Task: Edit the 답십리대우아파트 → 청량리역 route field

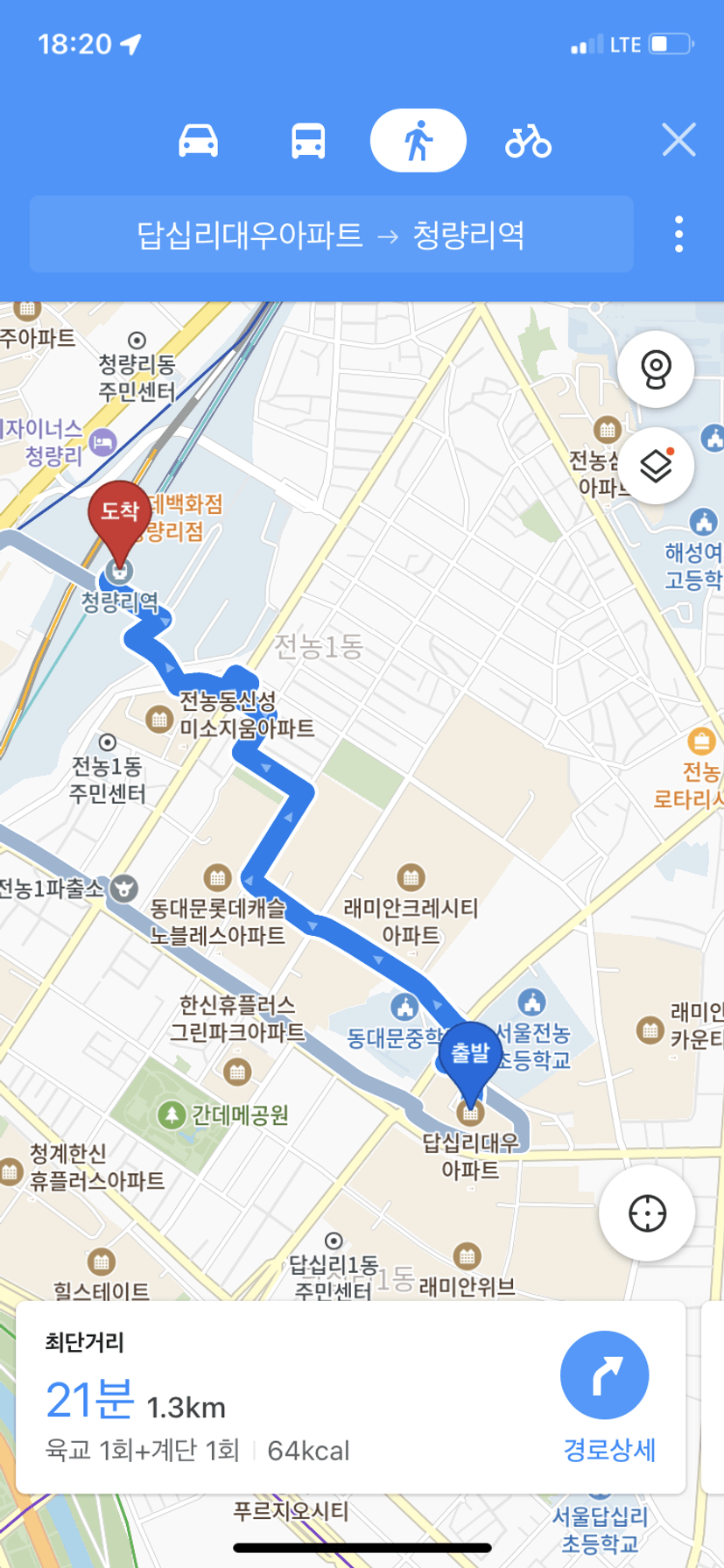Action: pos(332,234)
